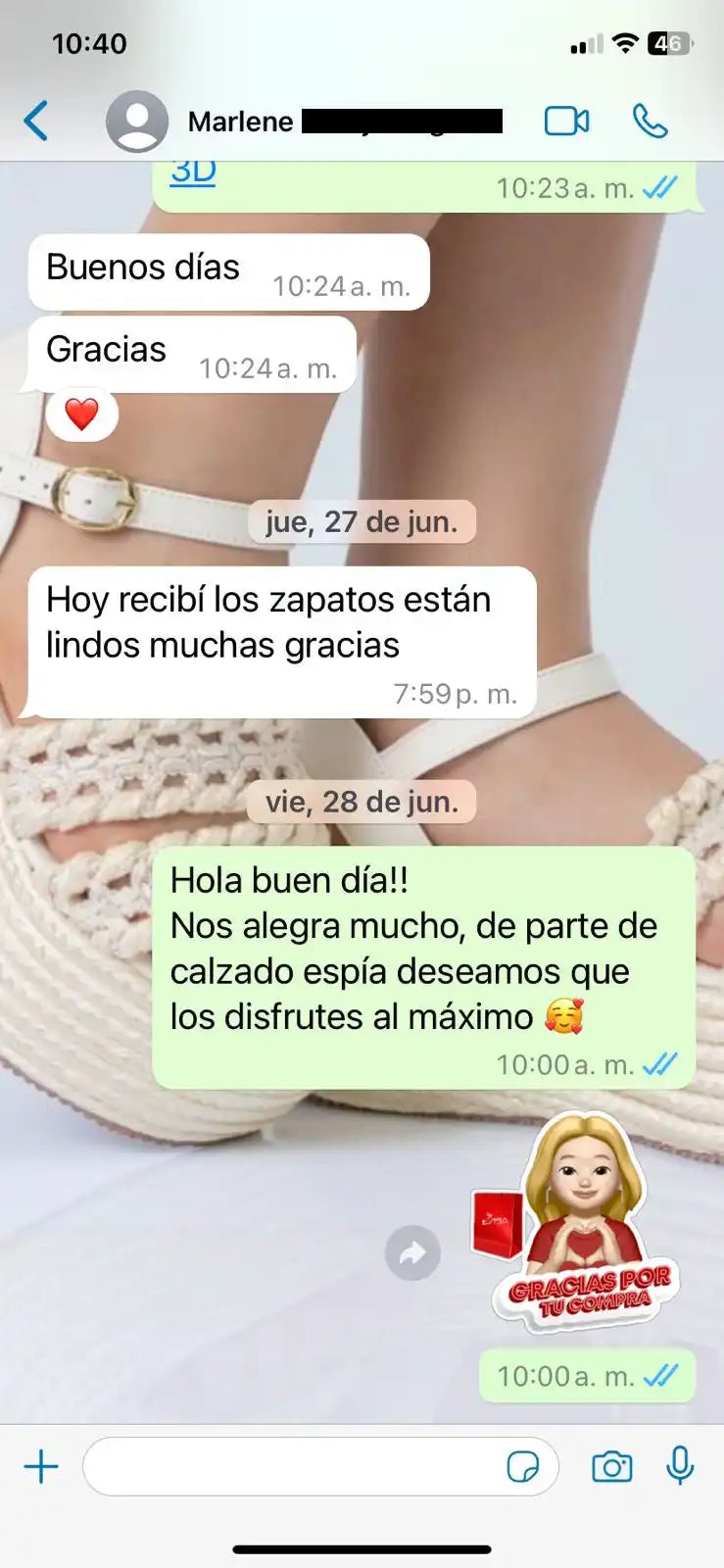Go back to the chat list
This screenshot has width=724, height=1568.
tap(36, 122)
